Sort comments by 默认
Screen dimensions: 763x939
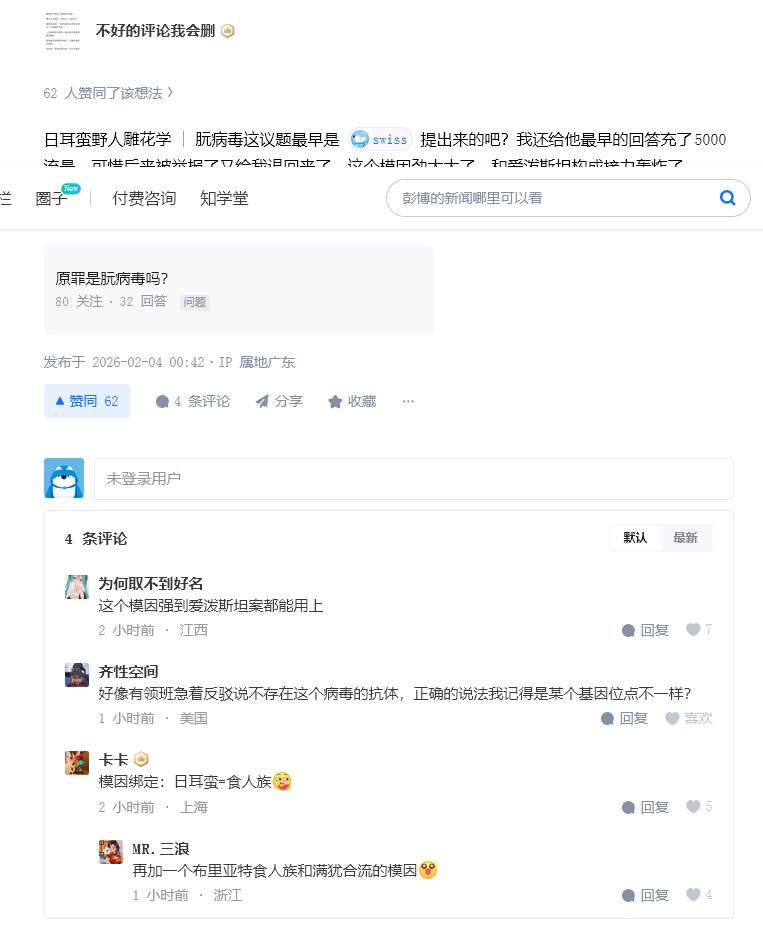(x=635, y=538)
